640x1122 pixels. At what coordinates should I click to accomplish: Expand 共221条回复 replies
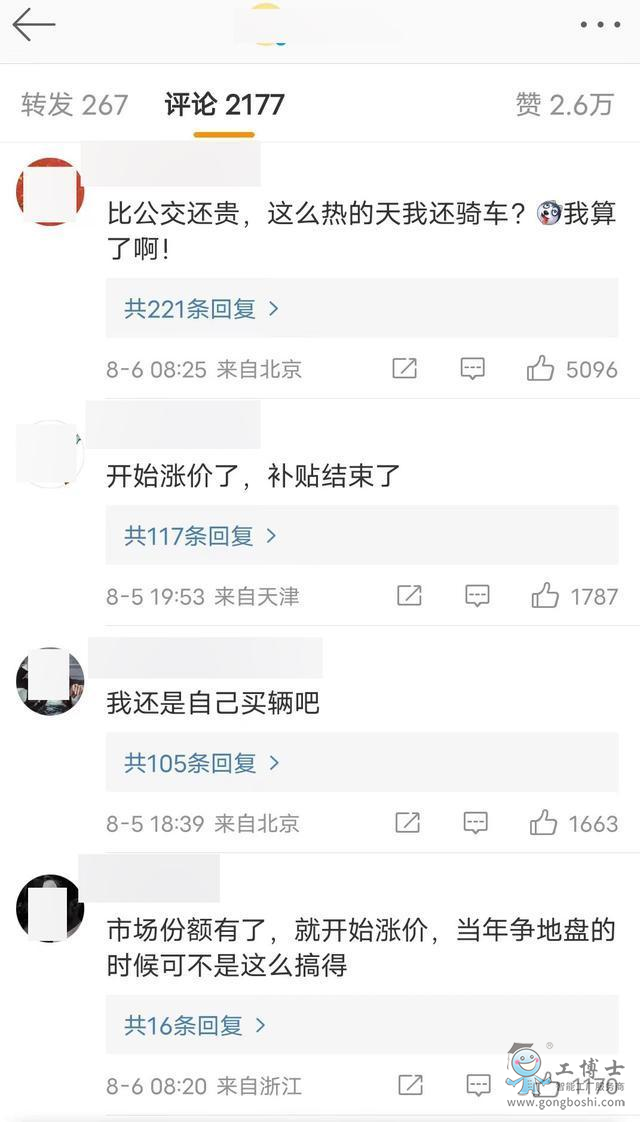(200, 309)
